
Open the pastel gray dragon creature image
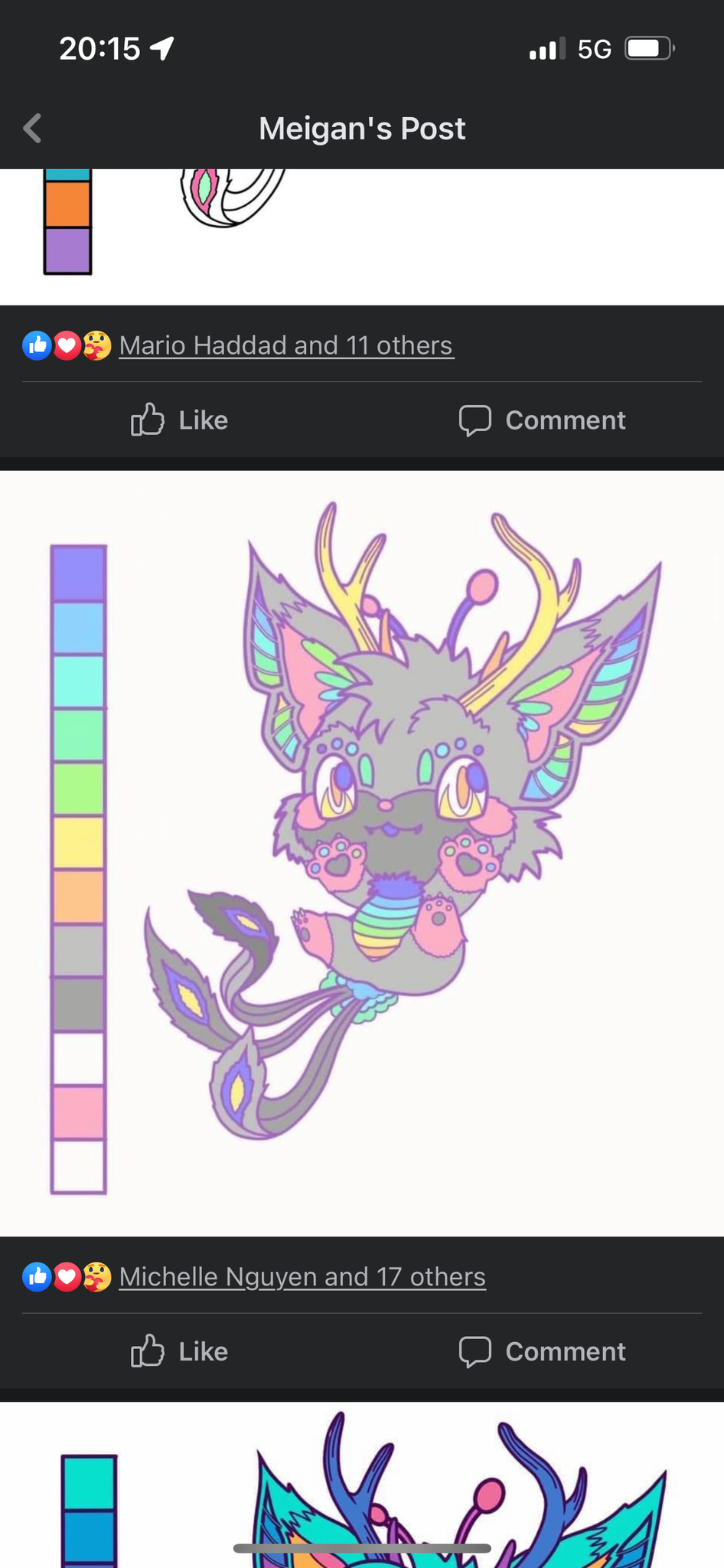pyautogui.click(x=362, y=854)
